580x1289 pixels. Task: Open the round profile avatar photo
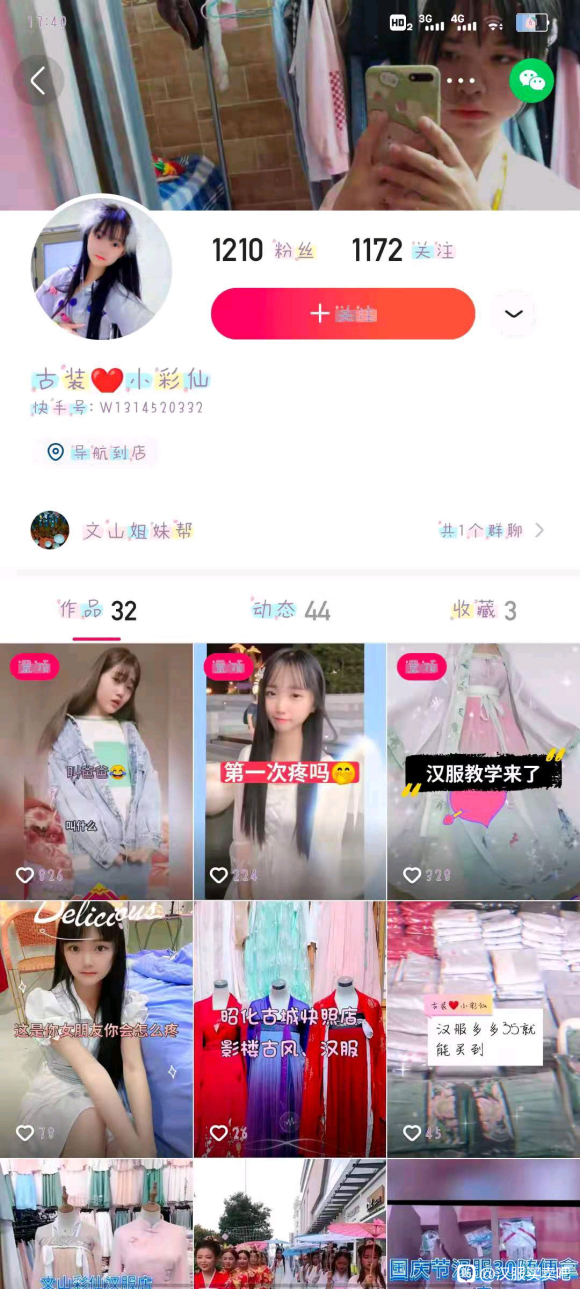(101, 268)
